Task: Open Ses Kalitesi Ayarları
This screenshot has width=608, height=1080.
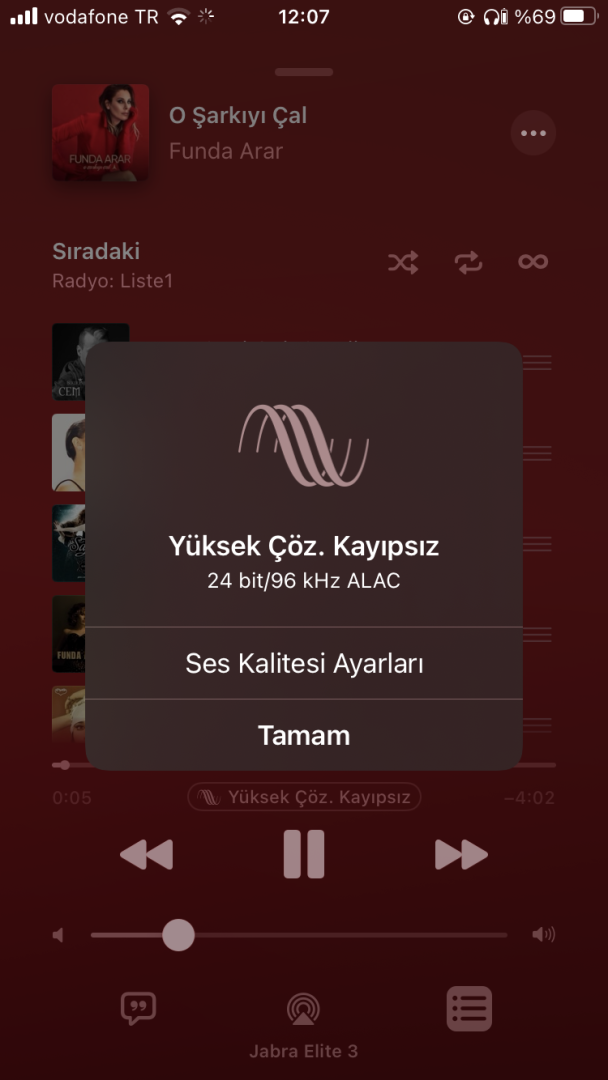Action: pyautogui.click(x=304, y=664)
